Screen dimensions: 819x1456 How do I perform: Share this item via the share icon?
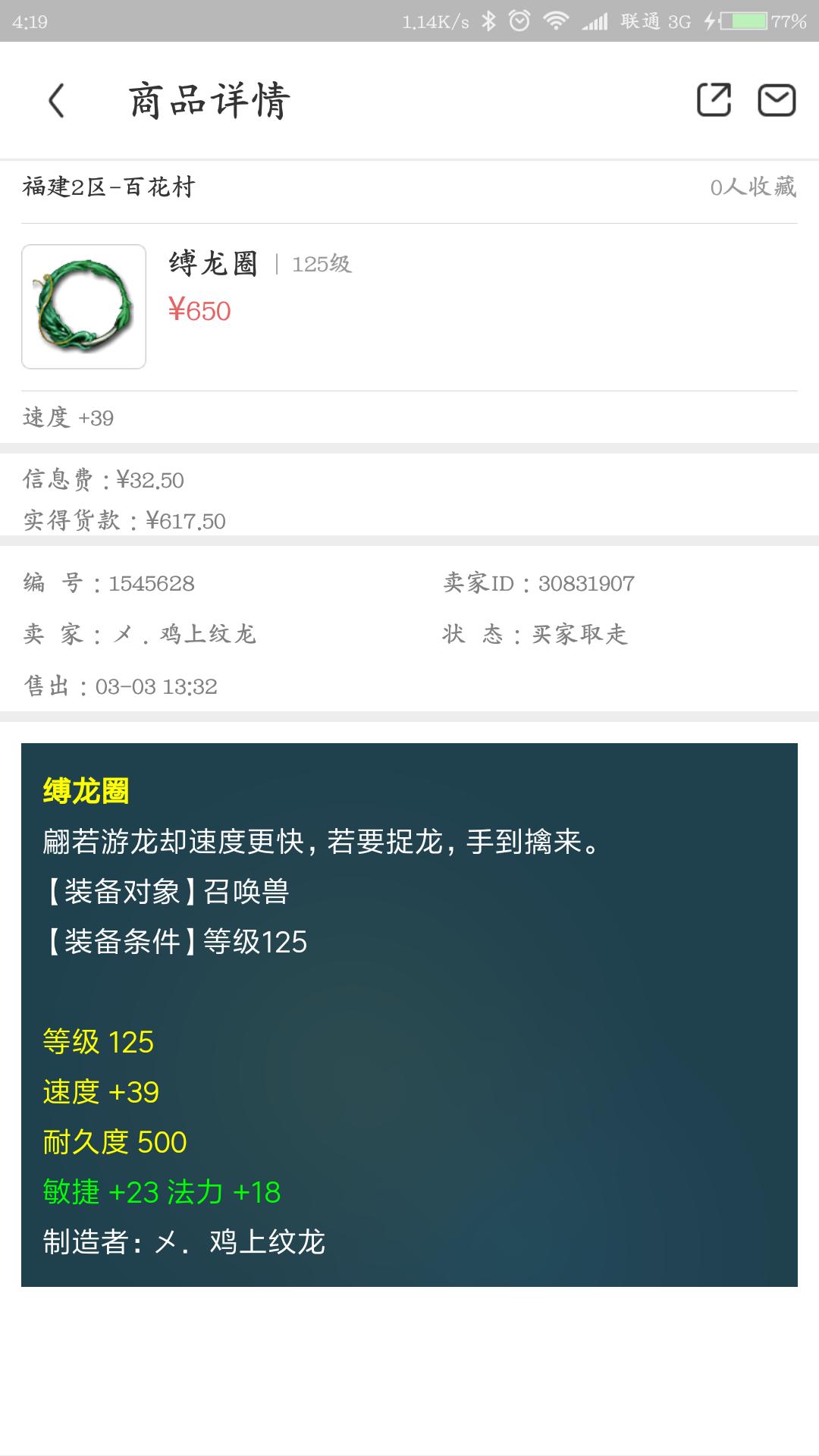714,100
